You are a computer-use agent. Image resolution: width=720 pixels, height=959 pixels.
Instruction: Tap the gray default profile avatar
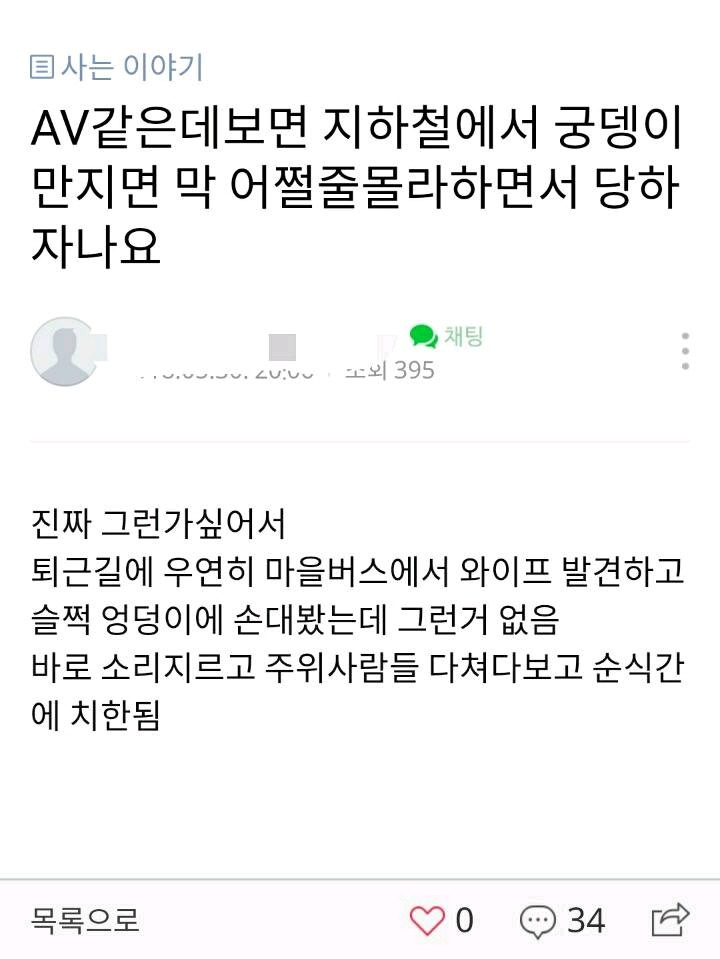pos(65,349)
